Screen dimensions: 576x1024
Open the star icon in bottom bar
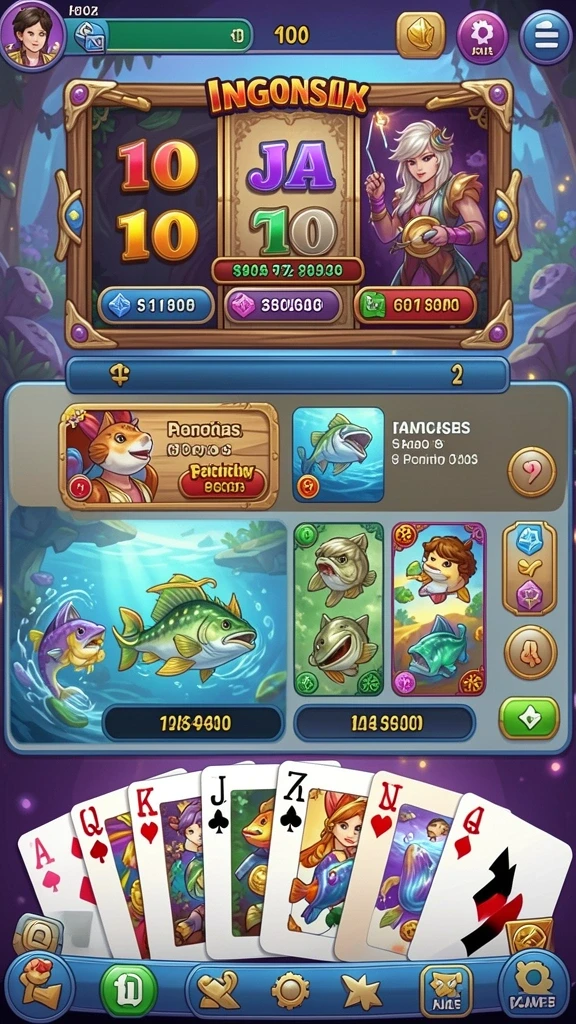tap(362, 991)
